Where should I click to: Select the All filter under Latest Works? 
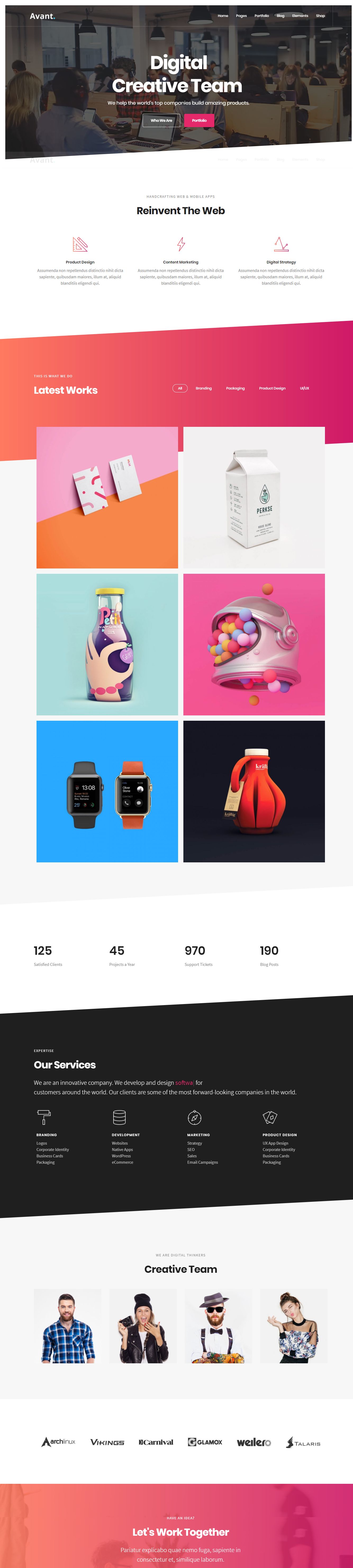click(179, 388)
